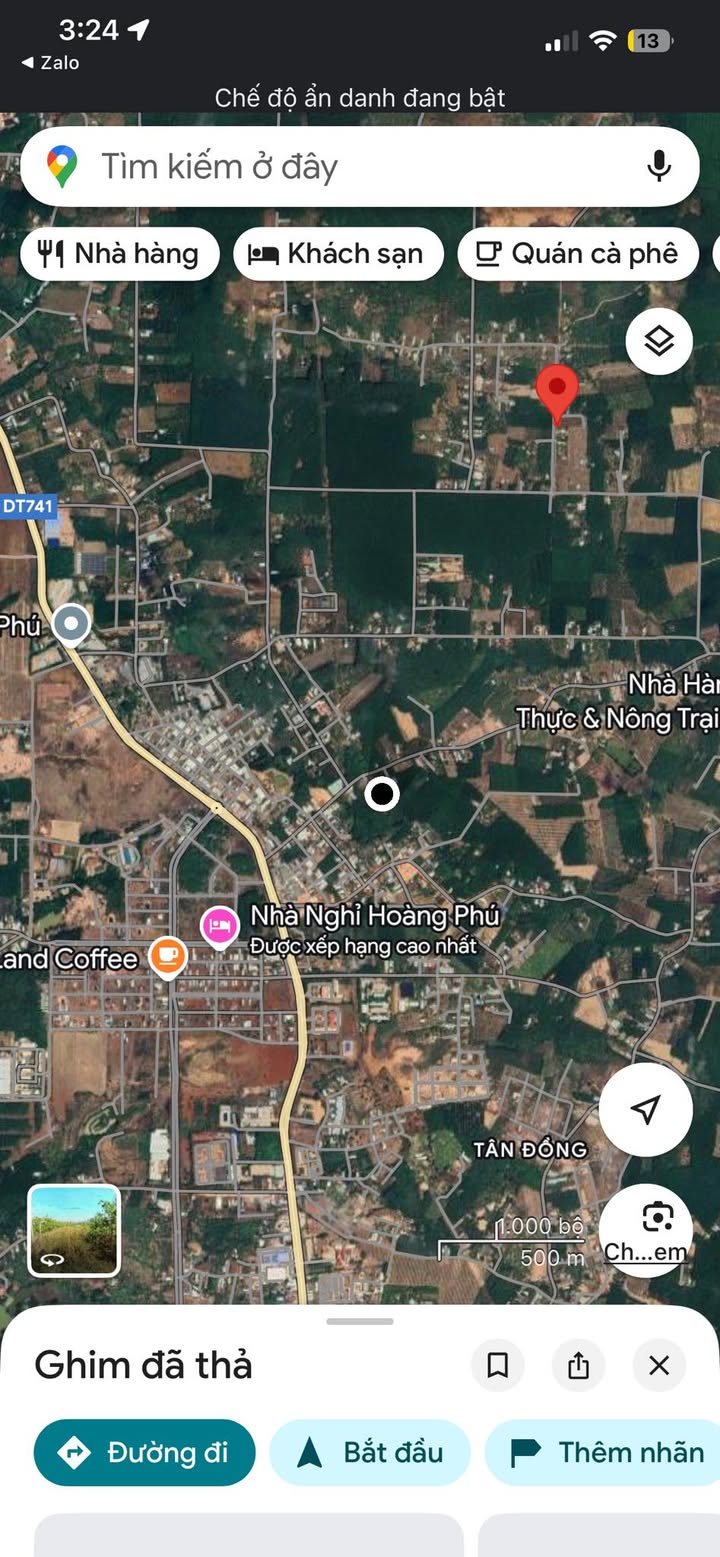Open the Street View thumbnail
This screenshot has width=720, height=1557.
pyautogui.click(x=74, y=1231)
